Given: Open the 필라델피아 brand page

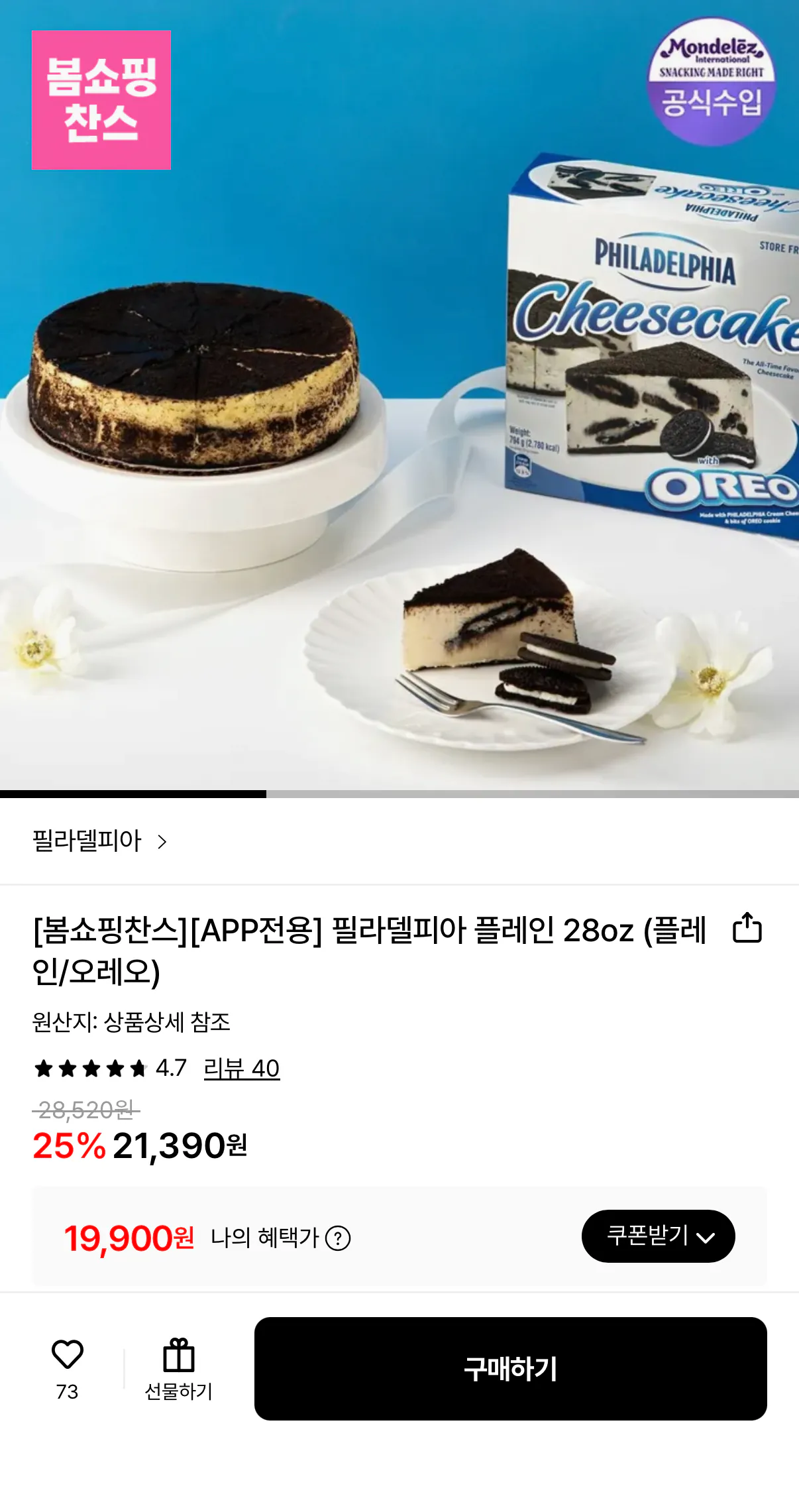Looking at the screenshot, I should [x=87, y=841].
